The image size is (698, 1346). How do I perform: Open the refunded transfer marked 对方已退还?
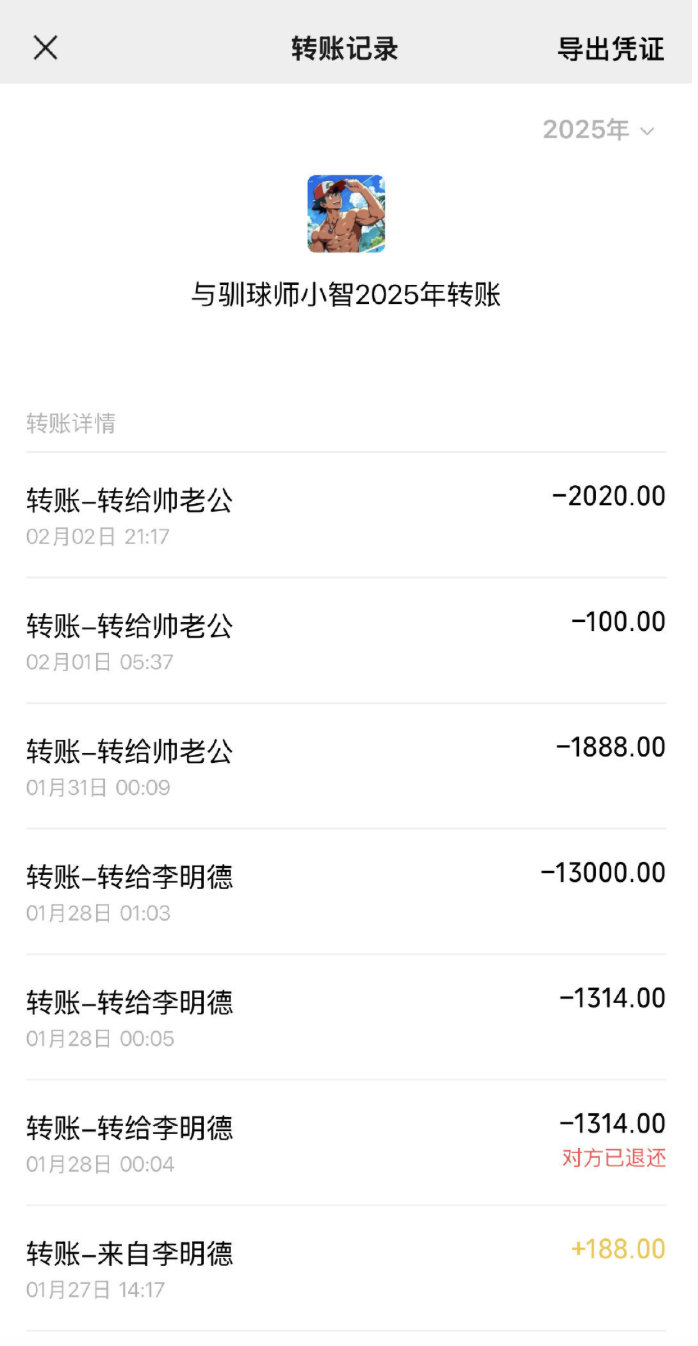pyautogui.click(x=346, y=1142)
